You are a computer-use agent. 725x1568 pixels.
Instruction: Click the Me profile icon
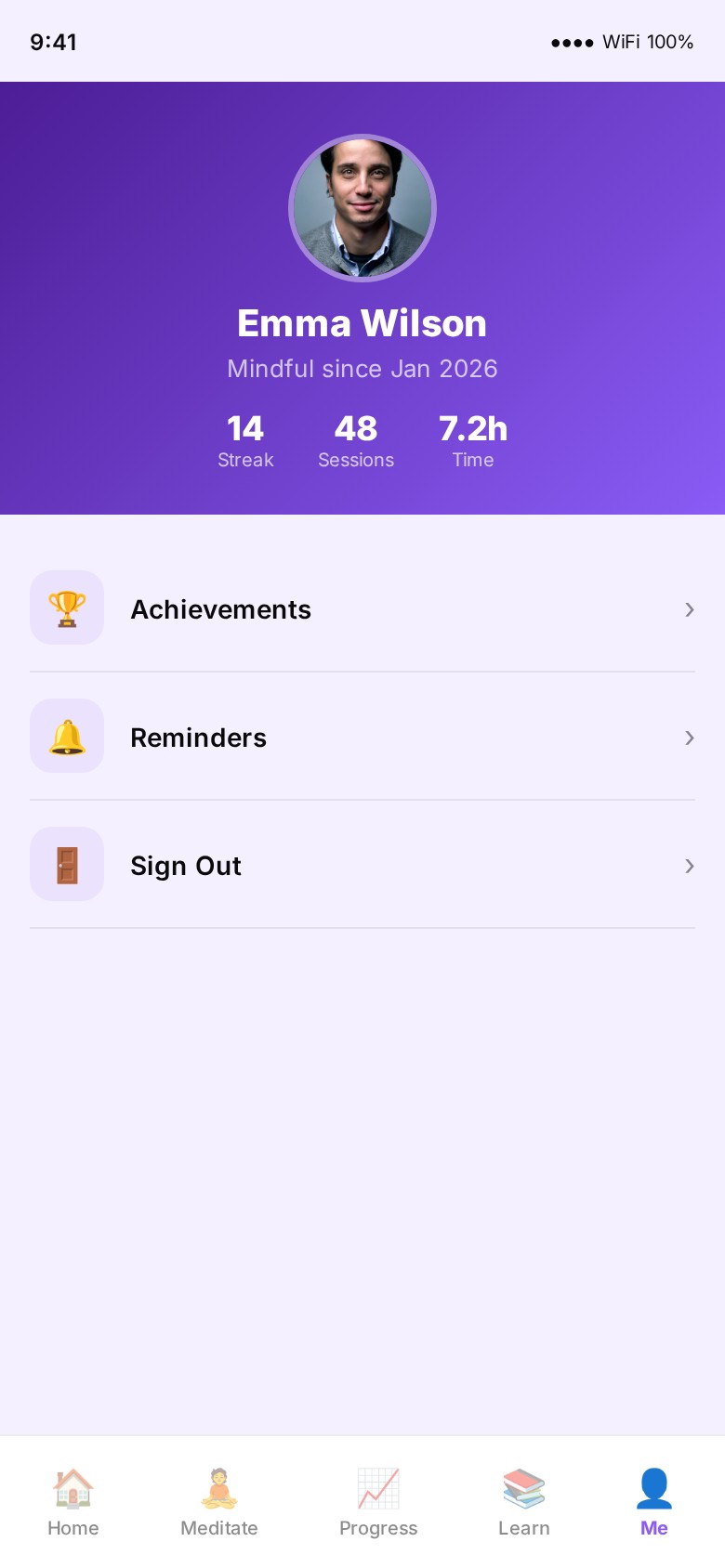(x=653, y=1487)
